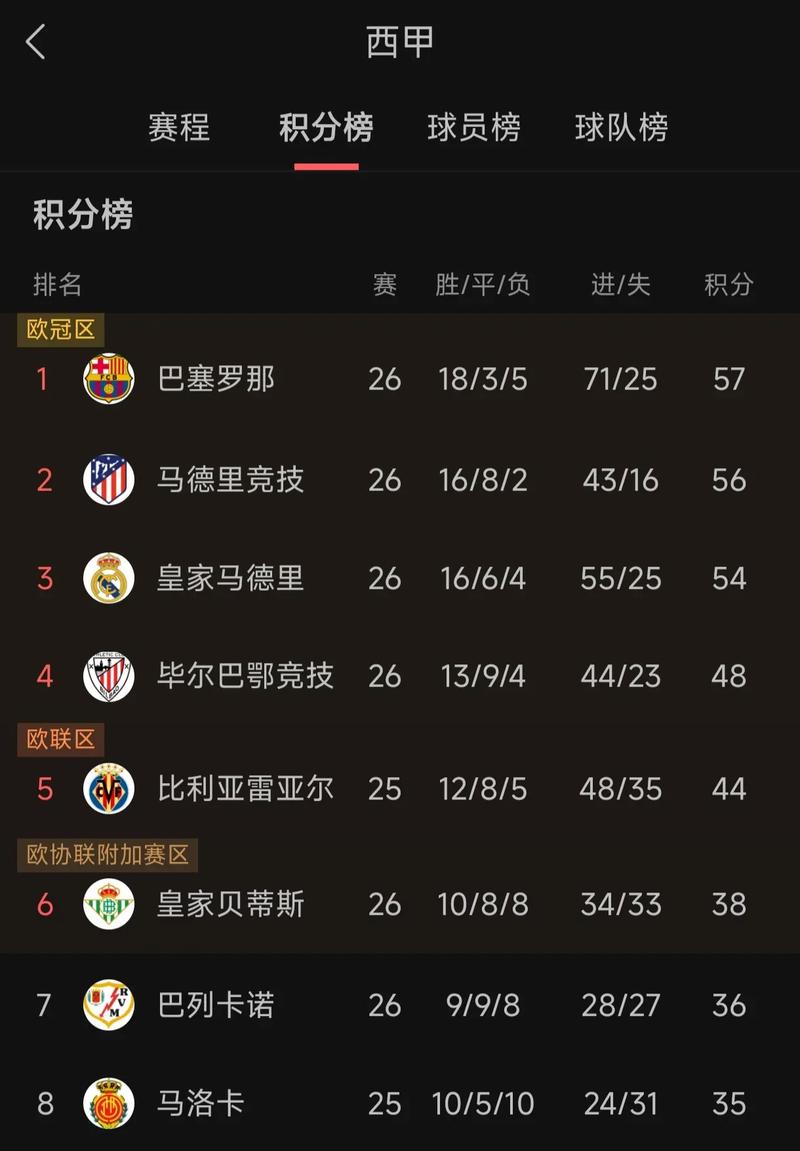Image resolution: width=800 pixels, height=1151 pixels.
Task: Open the 皇家贝蒂斯 team row
Action: (x=230, y=904)
